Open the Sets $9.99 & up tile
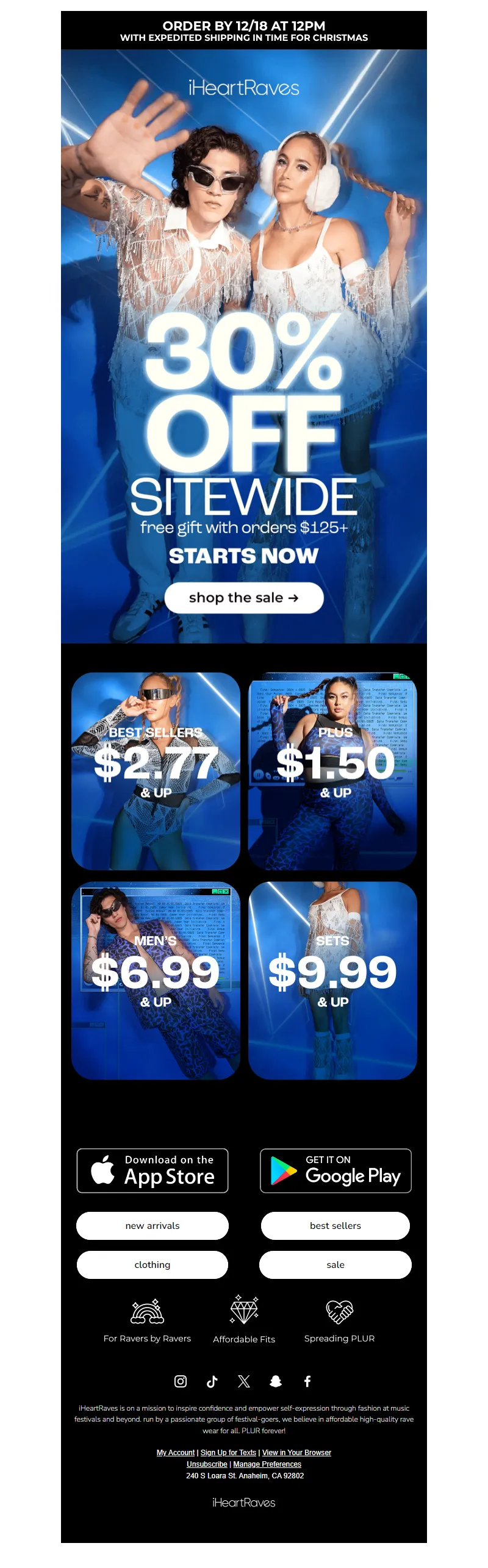Screen dimensions: 488x1568 pos(332,980)
